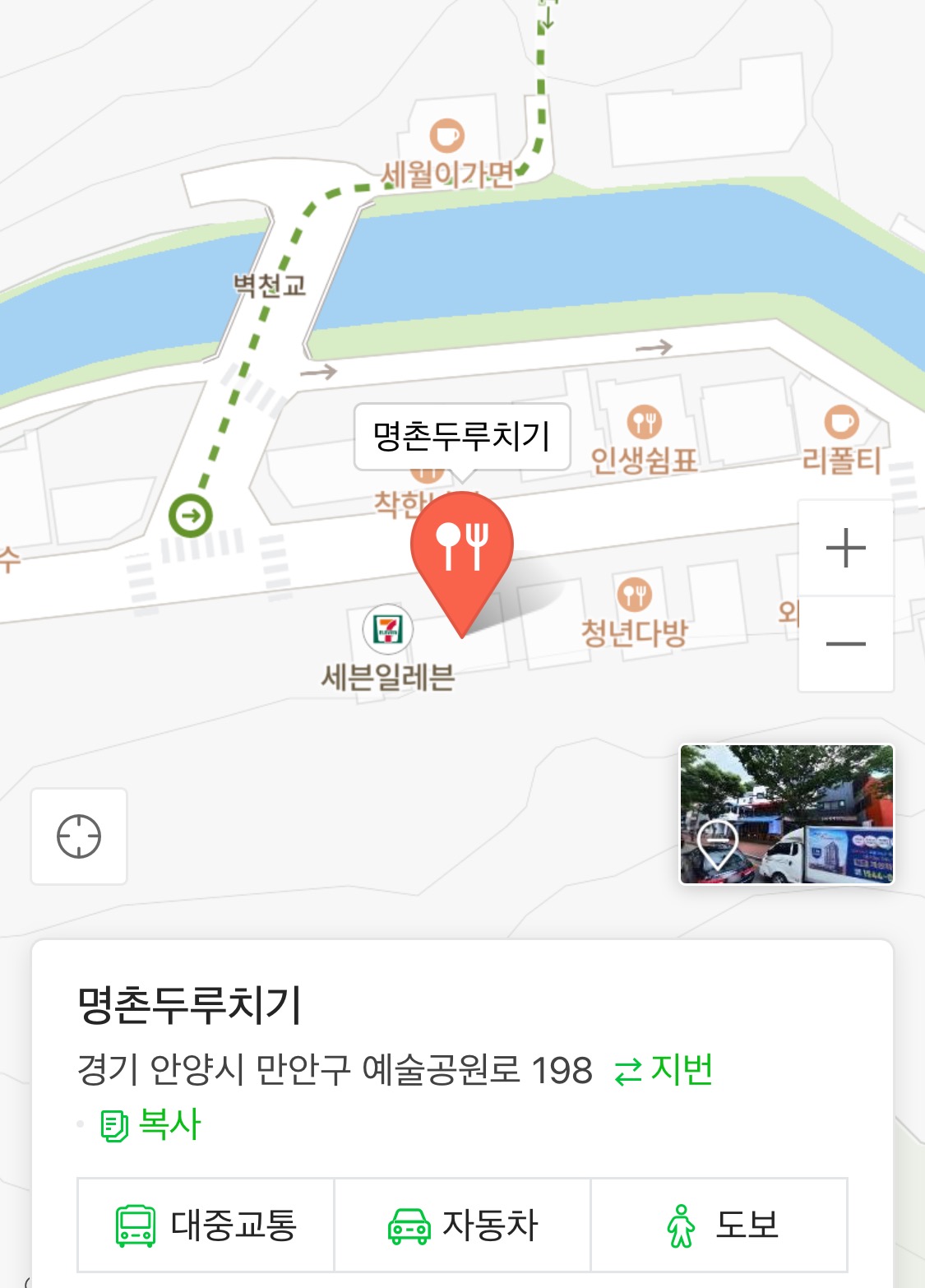Open the street view photo thumbnail
This screenshot has height=1288, width=925.
tap(786, 814)
